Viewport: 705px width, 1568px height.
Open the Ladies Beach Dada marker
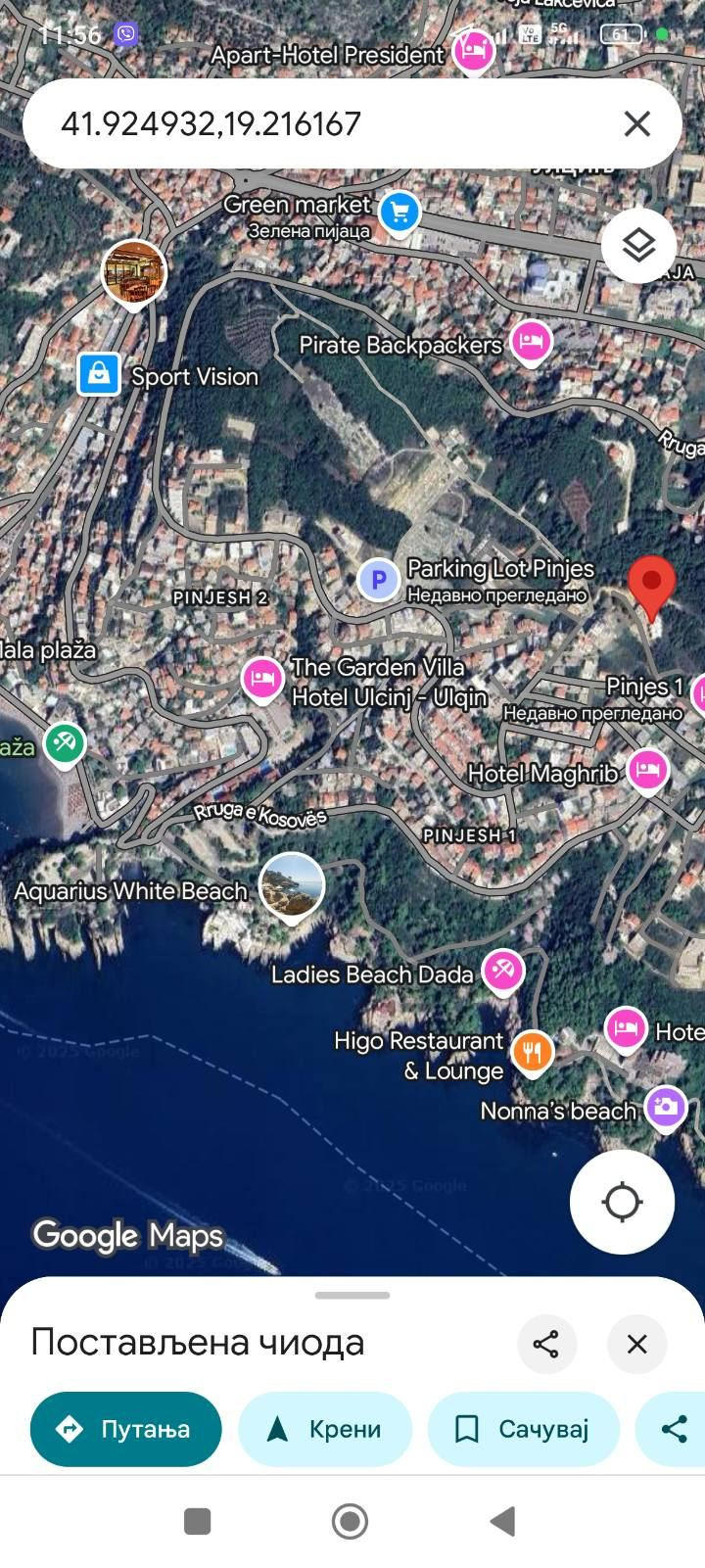click(x=503, y=973)
